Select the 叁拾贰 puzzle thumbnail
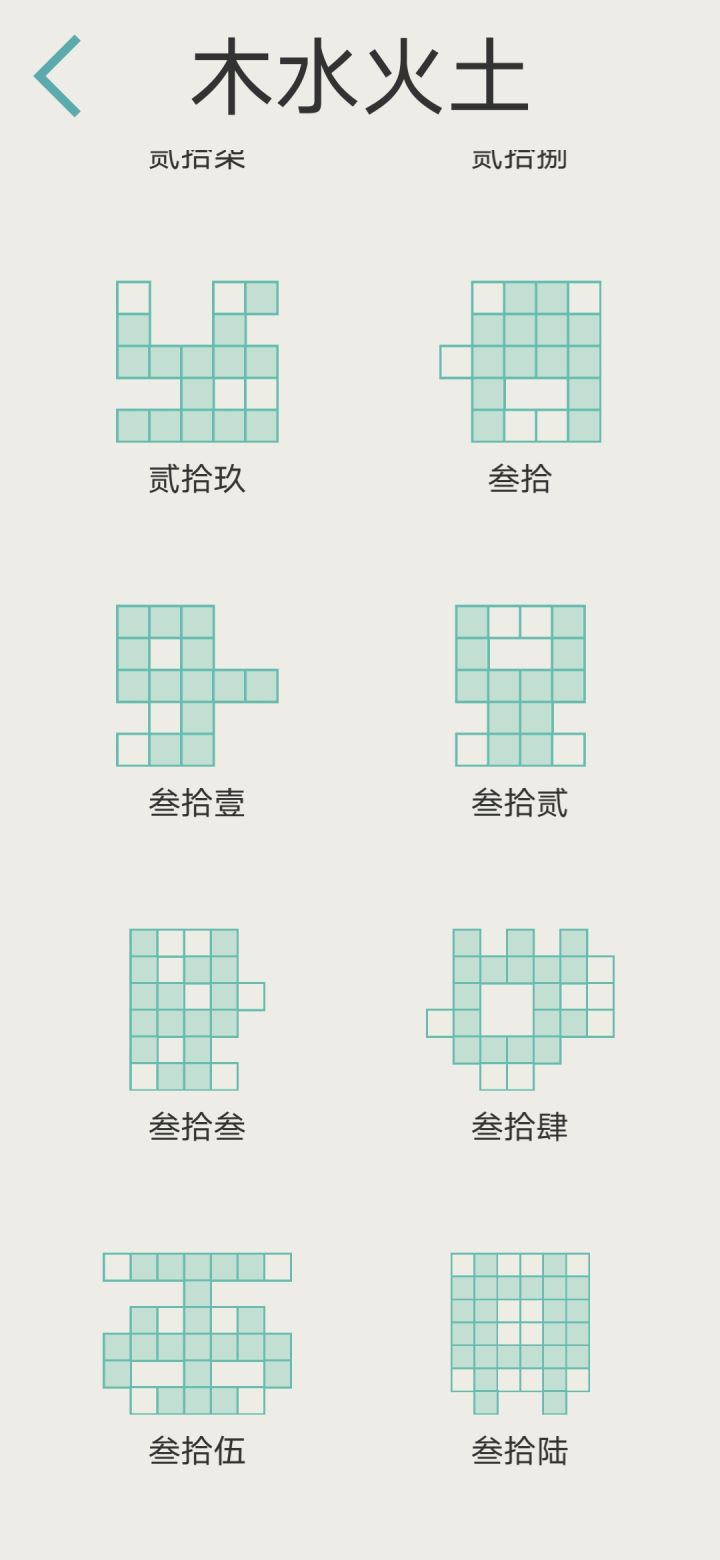Image resolution: width=720 pixels, height=1560 pixels. 520,685
